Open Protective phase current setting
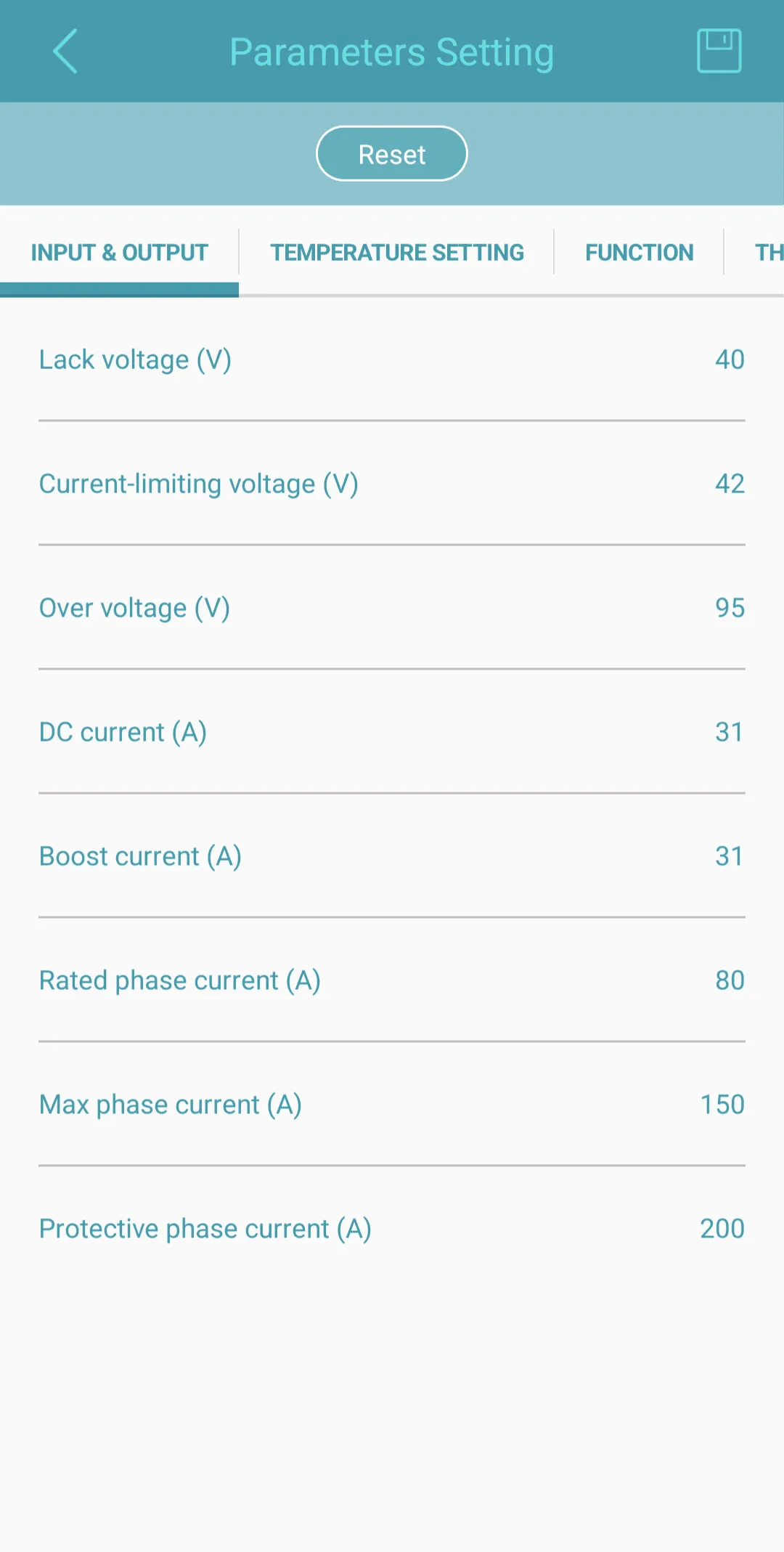The image size is (784, 1552). [x=392, y=1230]
